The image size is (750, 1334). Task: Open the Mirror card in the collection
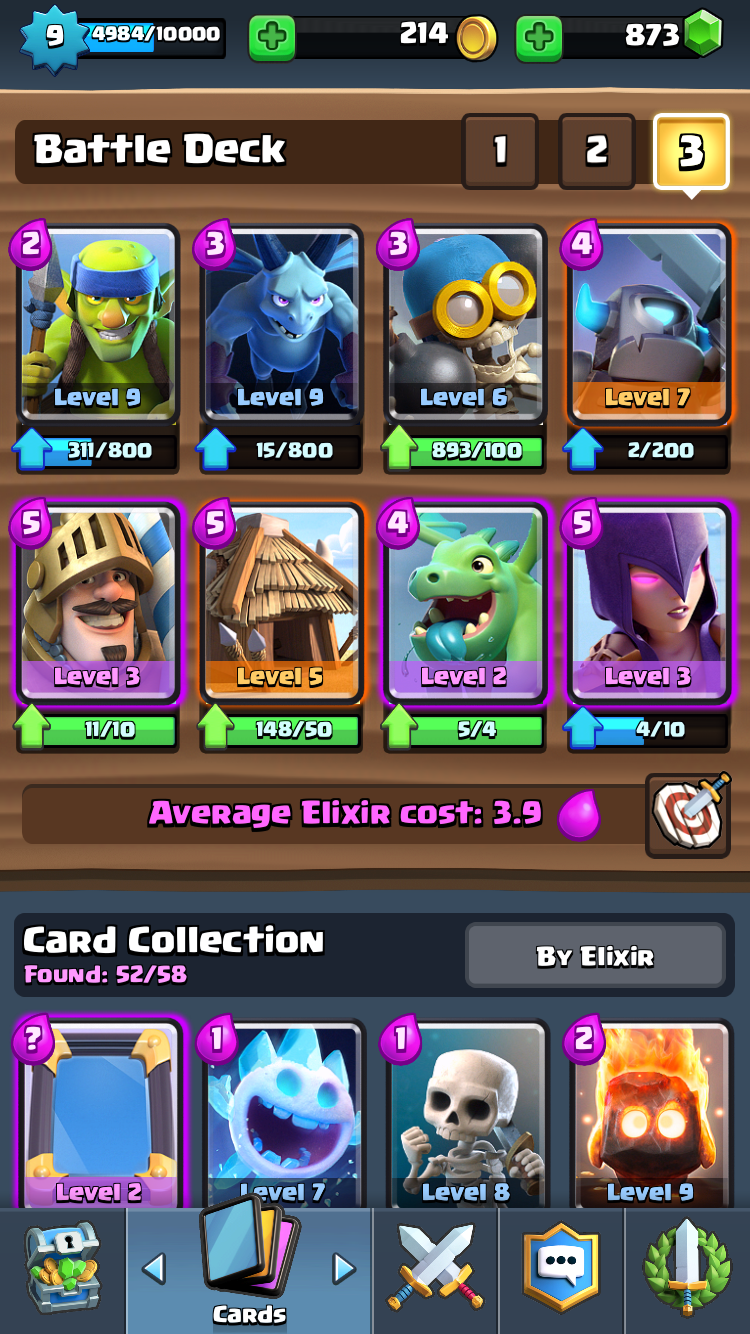click(x=100, y=1115)
